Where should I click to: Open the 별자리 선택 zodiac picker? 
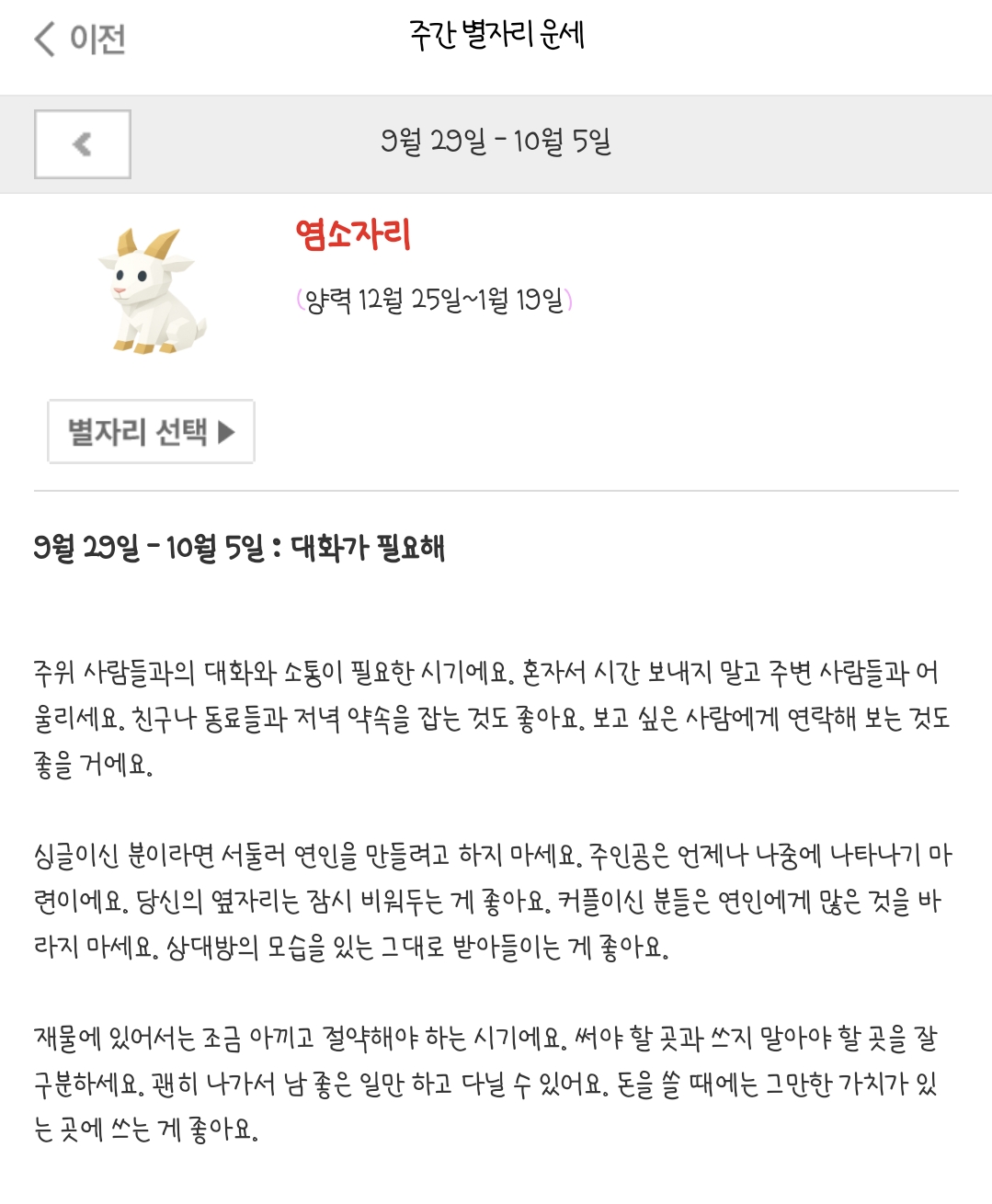151,431
